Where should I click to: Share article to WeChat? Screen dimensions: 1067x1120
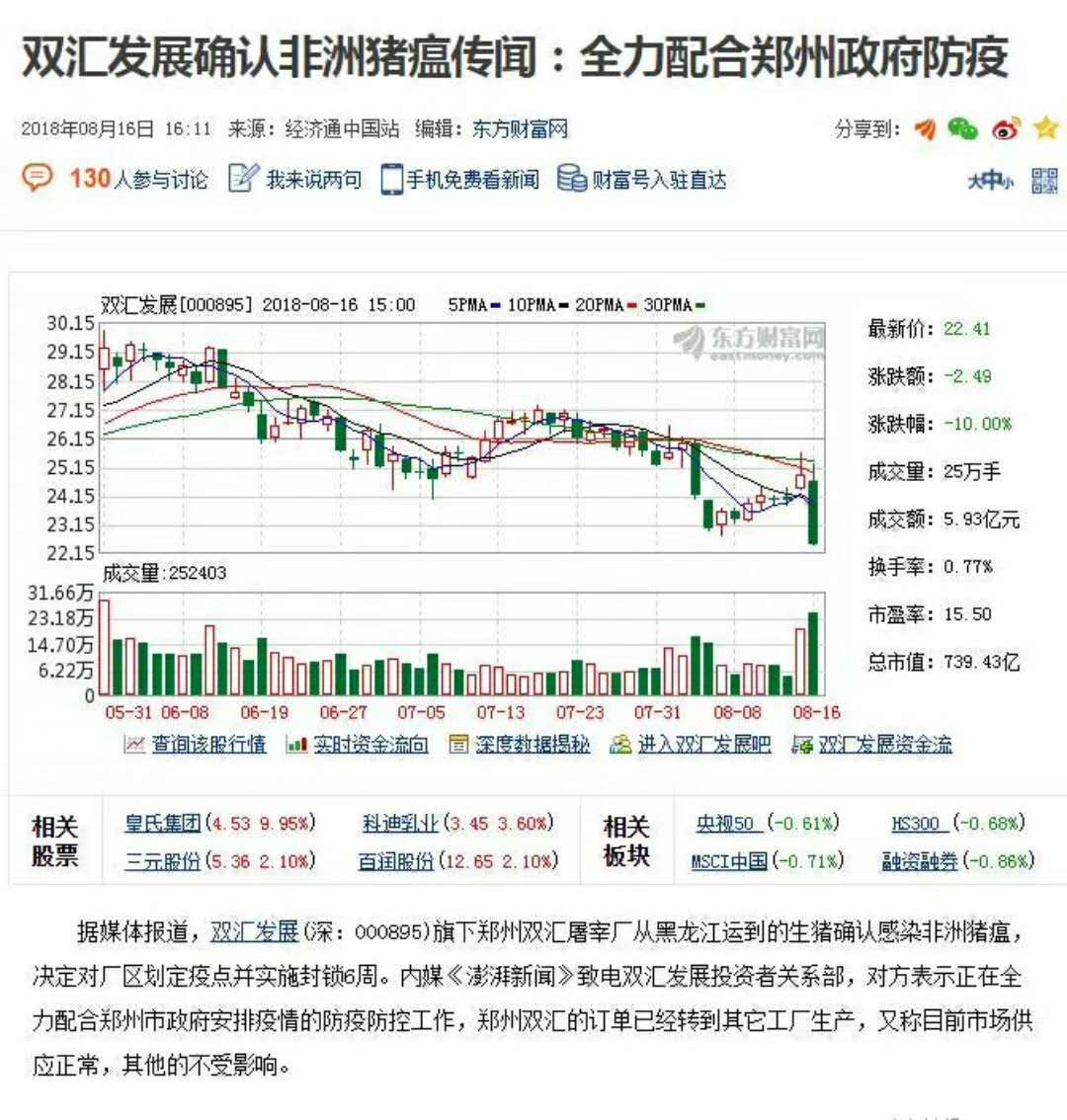coord(962,128)
